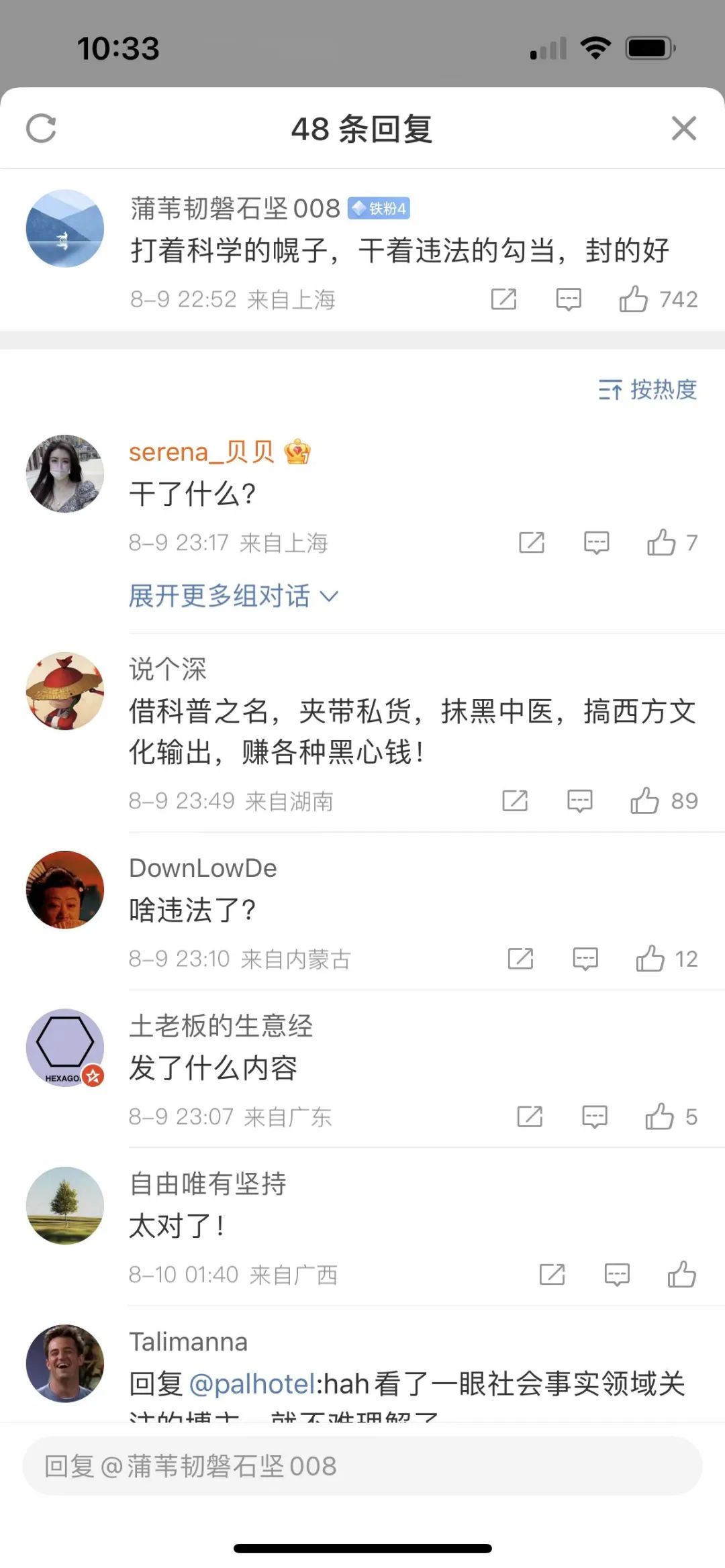Change the 按热度 sort order

coord(648,390)
